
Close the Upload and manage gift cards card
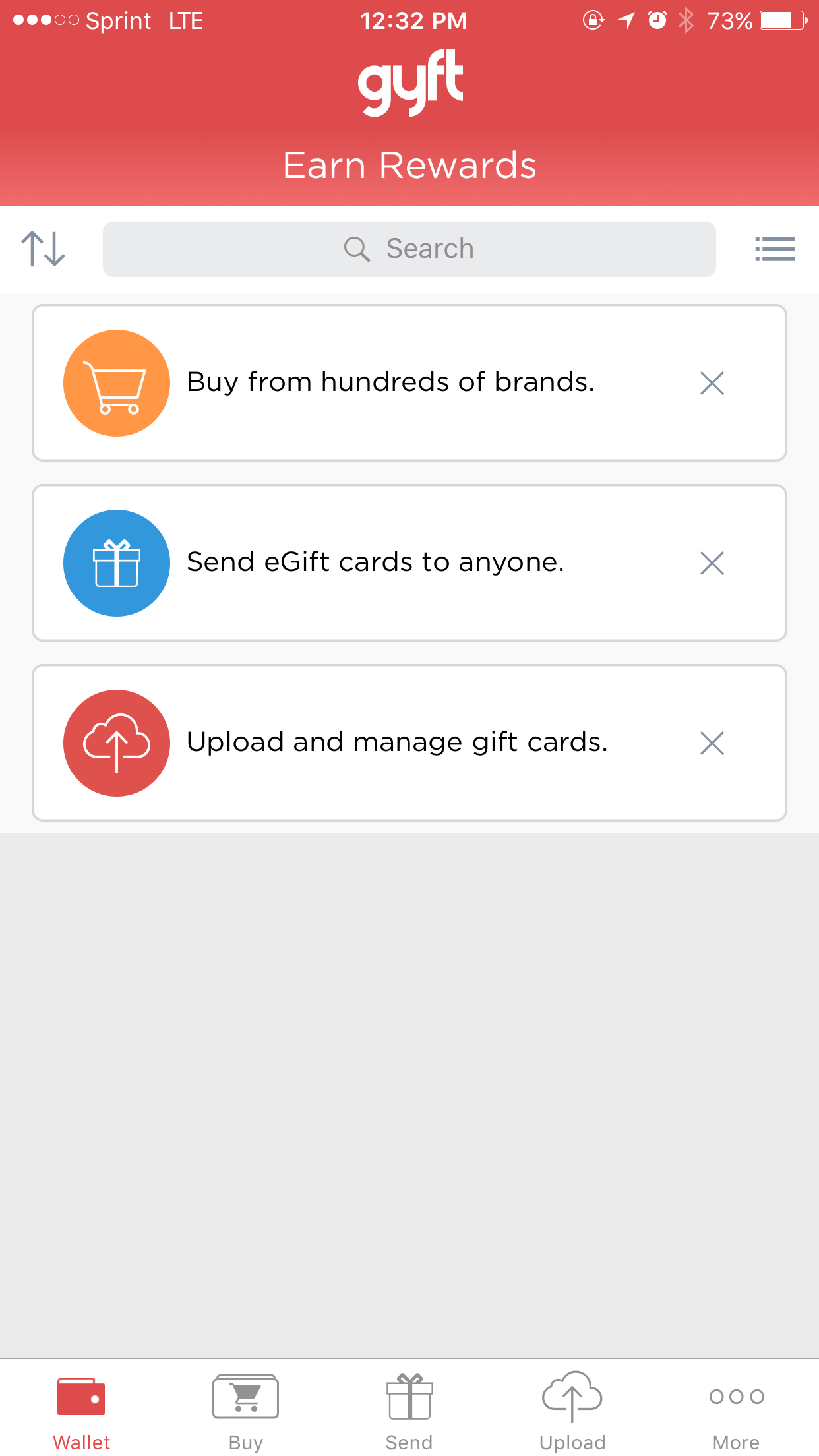(x=712, y=743)
